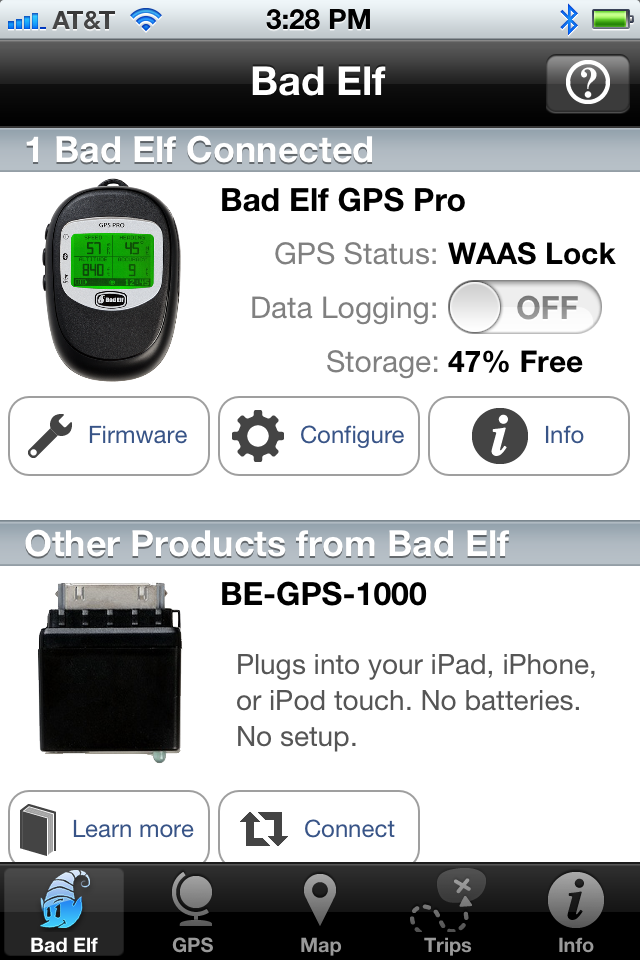The image size is (640, 960).
Task: Turn on Data Logging switch
Action: coord(525,307)
